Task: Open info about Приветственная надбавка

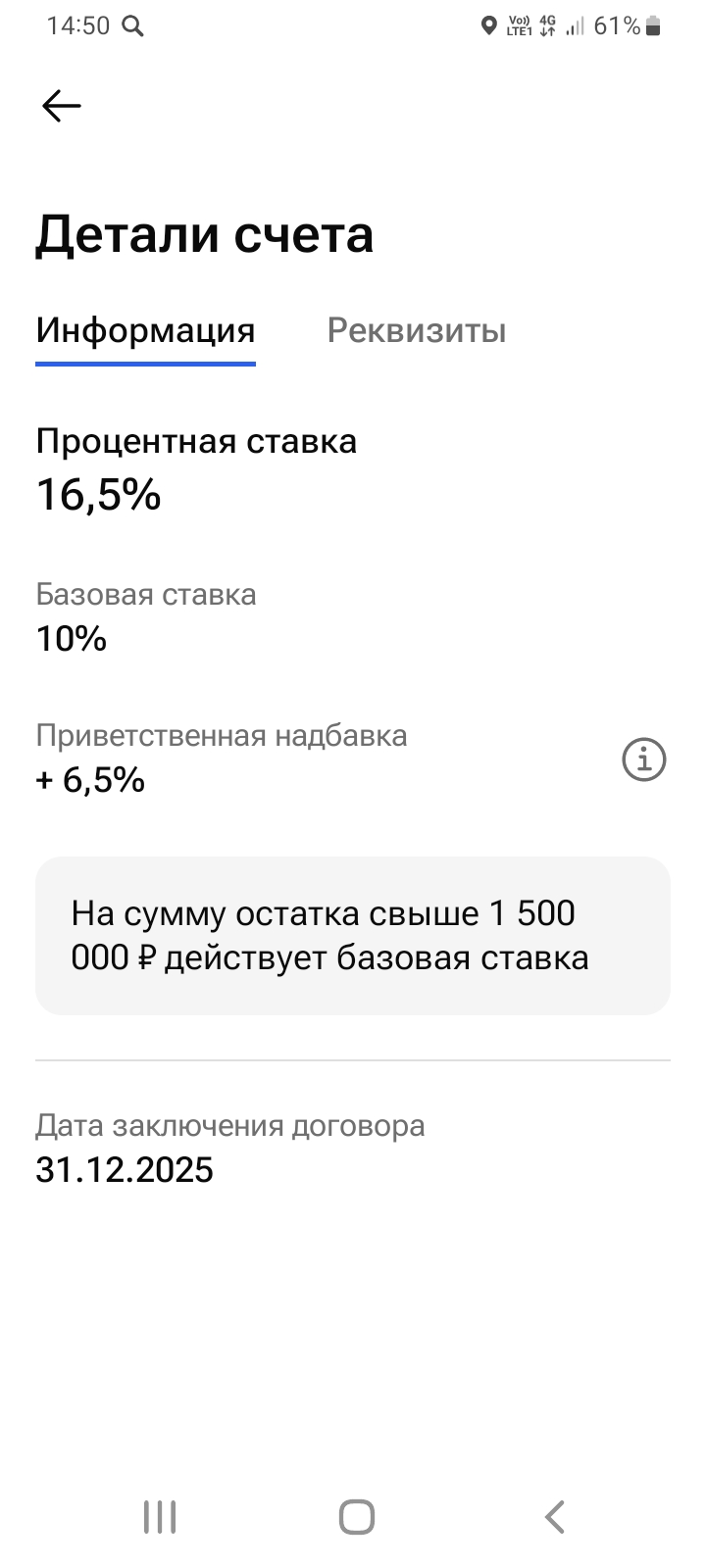Action: pyautogui.click(x=644, y=759)
